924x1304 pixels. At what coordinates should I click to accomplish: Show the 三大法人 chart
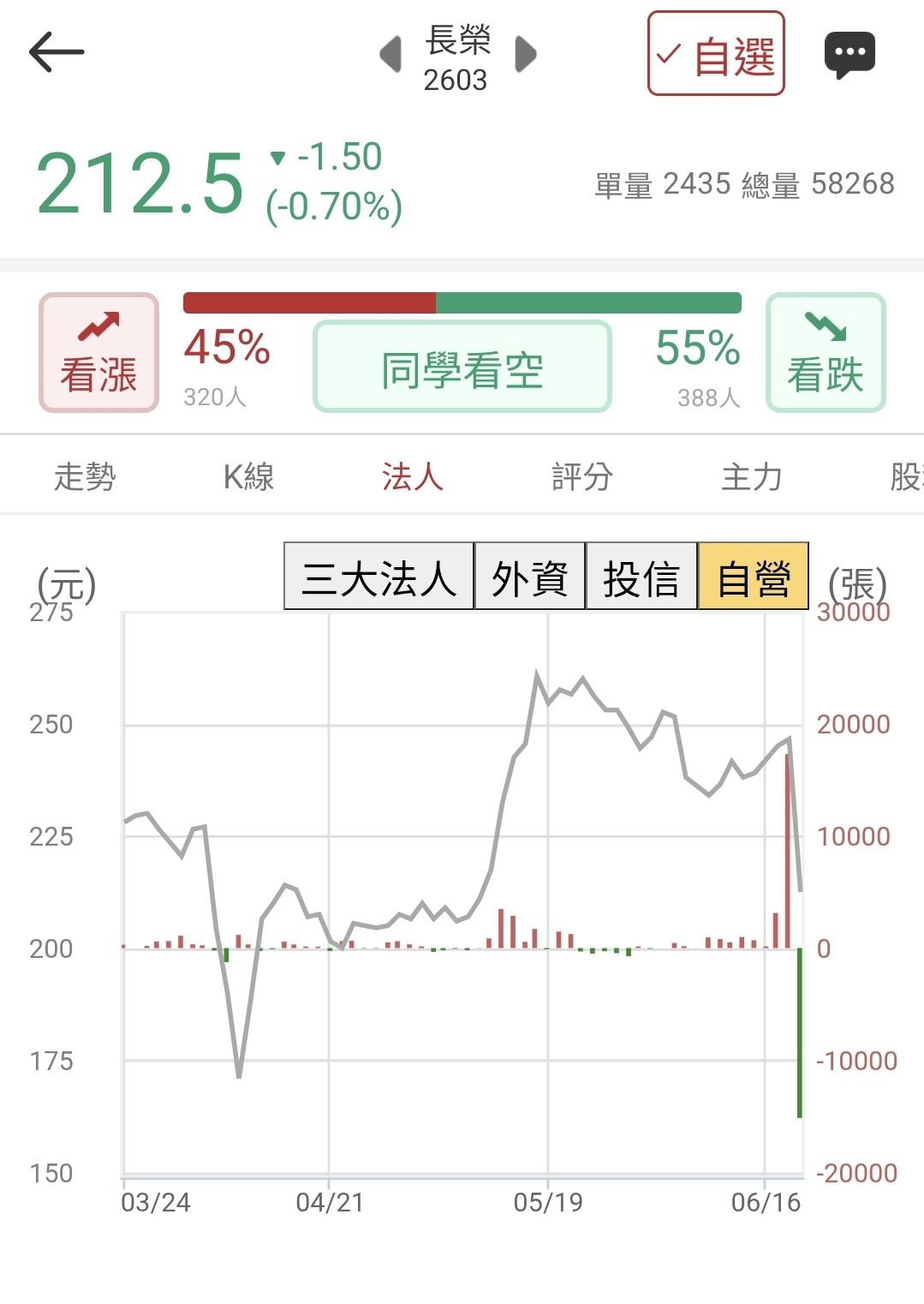[x=379, y=577]
